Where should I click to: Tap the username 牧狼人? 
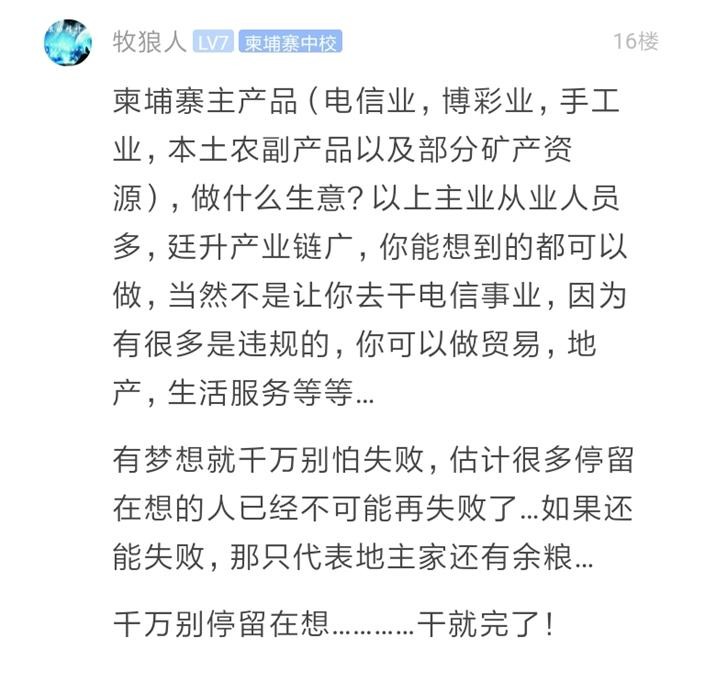click(149, 42)
